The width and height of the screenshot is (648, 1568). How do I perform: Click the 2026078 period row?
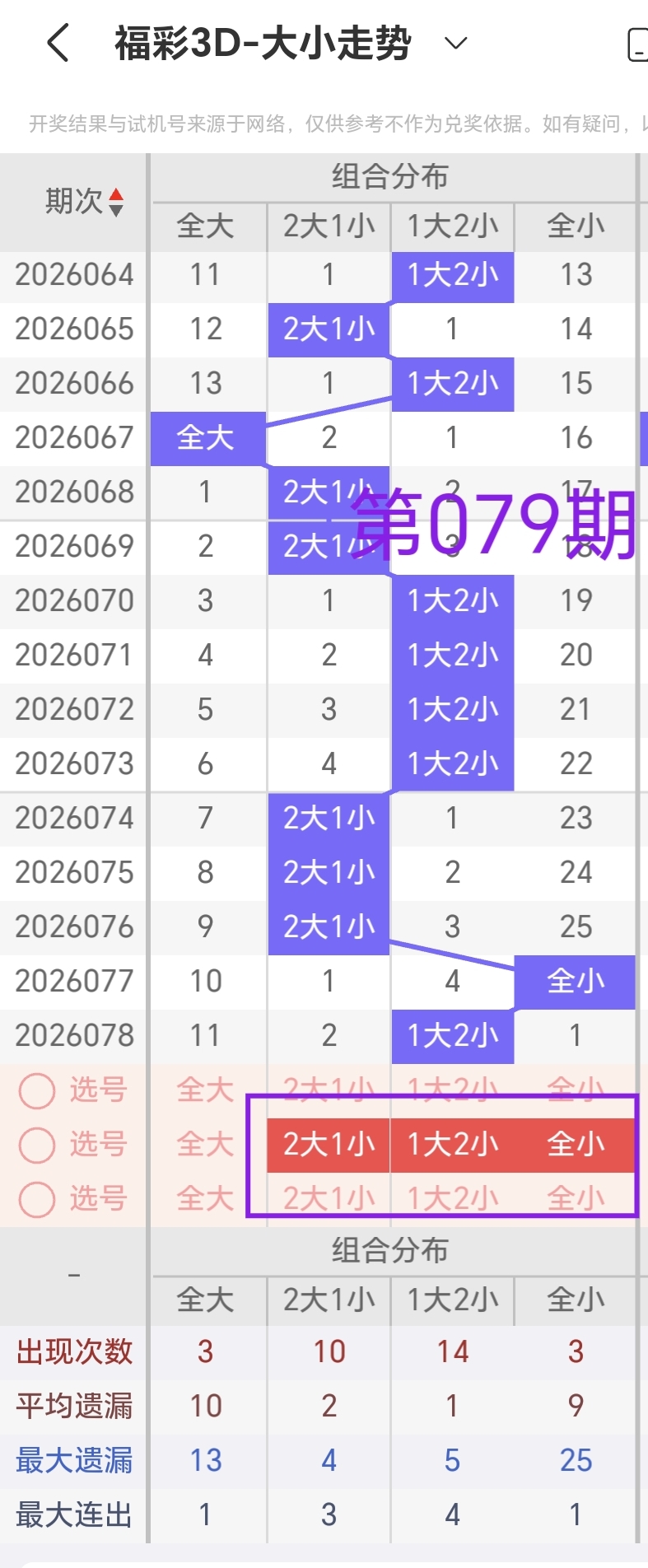(74, 1035)
